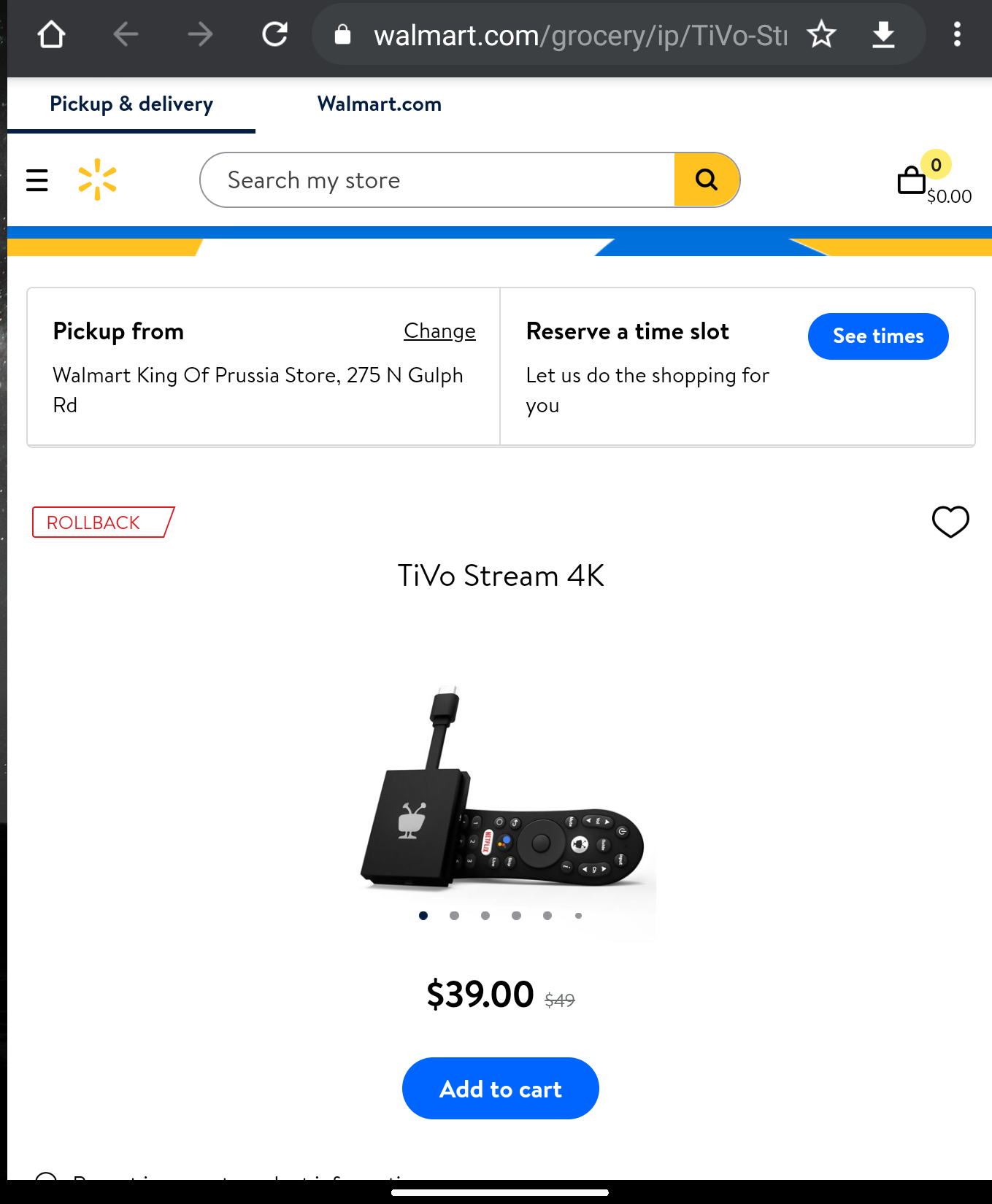The width and height of the screenshot is (992, 1204).
Task: Open the hamburger menu
Action: click(x=37, y=180)
